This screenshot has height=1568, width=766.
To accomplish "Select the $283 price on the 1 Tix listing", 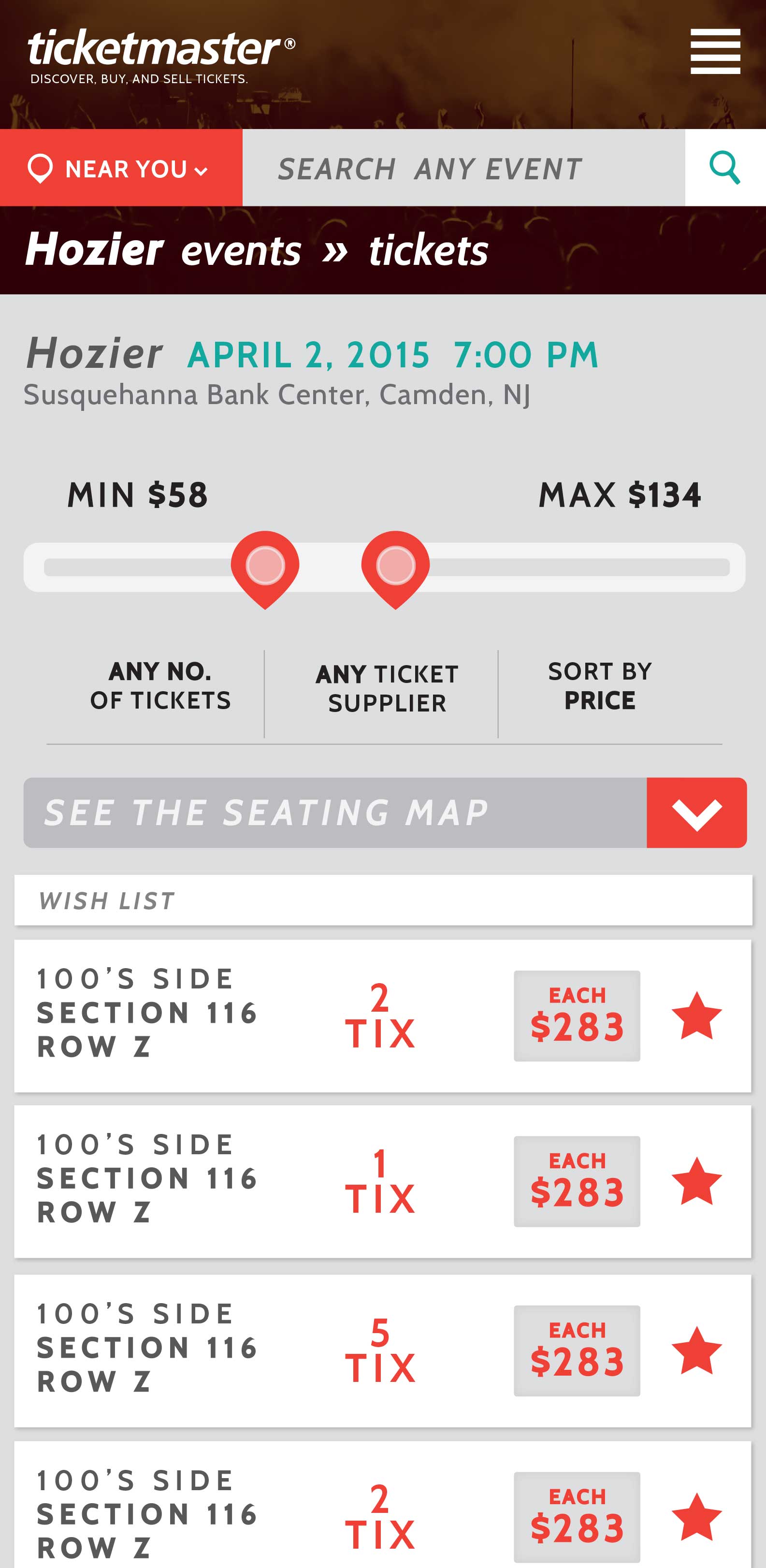I will point(577,1181).
